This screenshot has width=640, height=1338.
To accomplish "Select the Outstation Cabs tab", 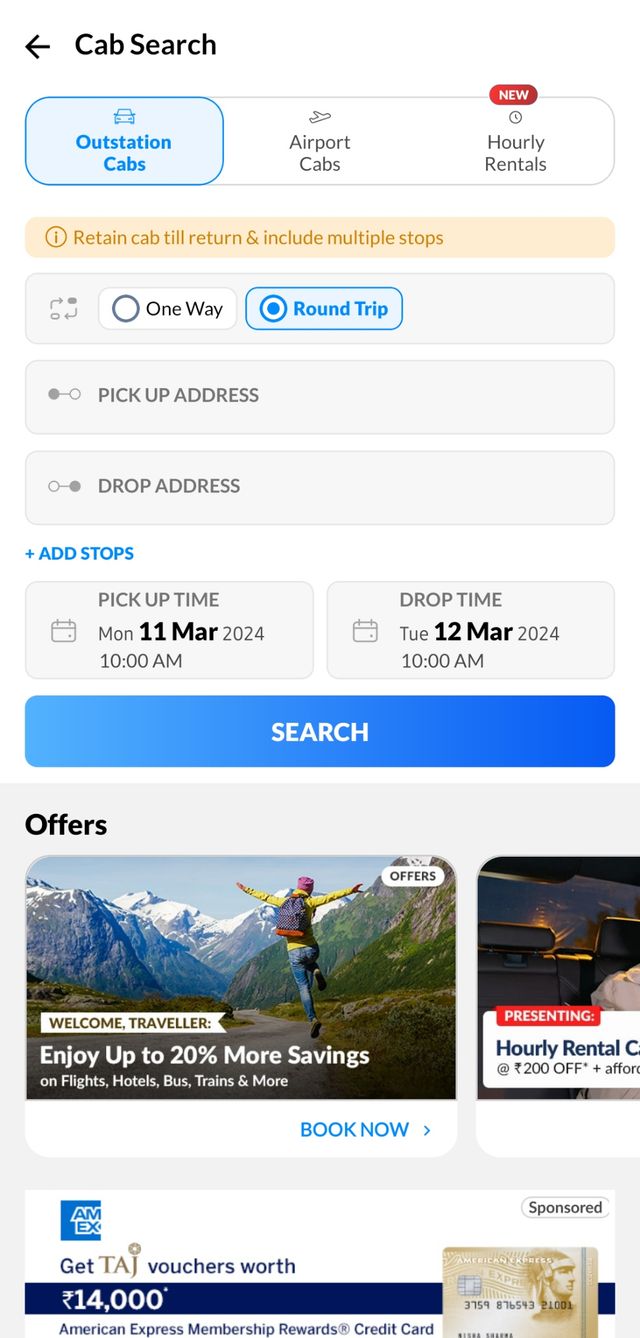I will (124, 142).
